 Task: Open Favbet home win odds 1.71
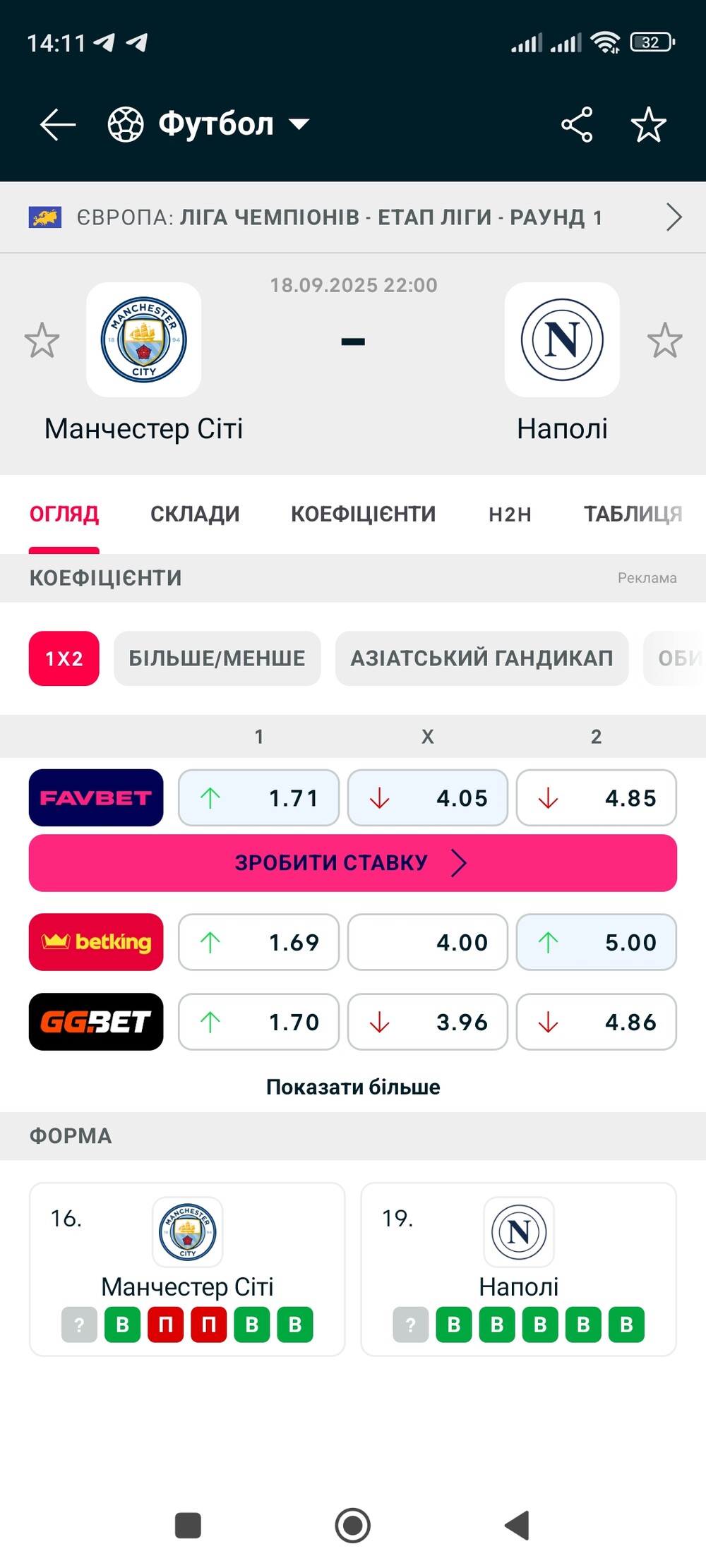258,797
